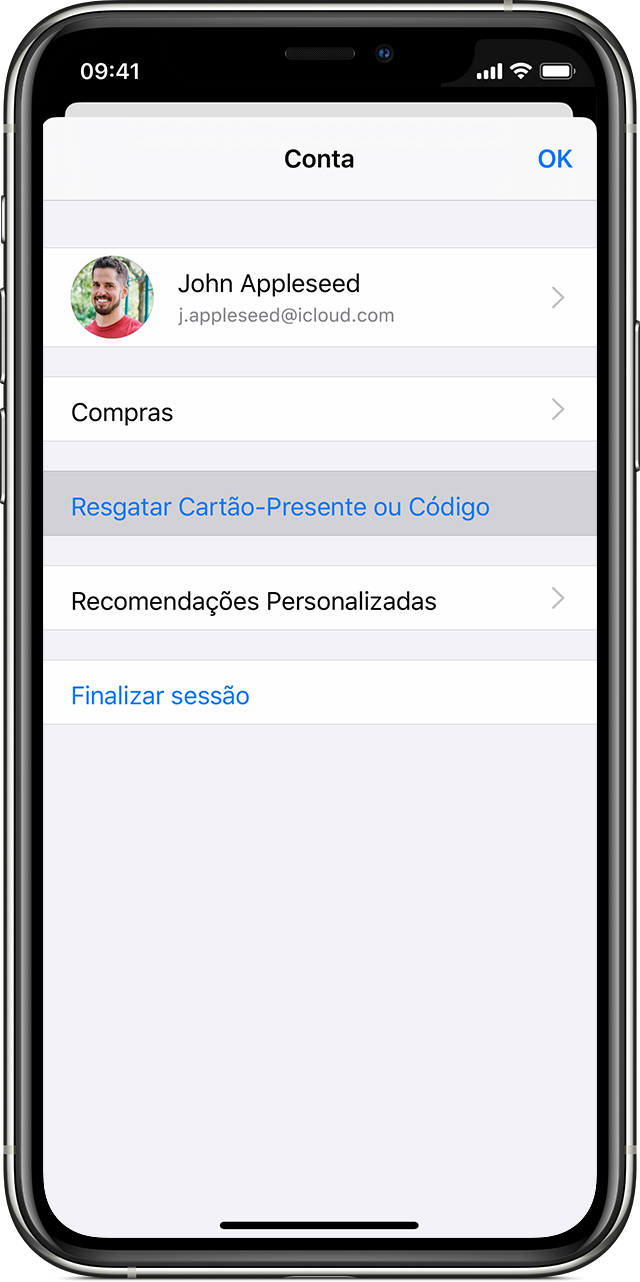640x1282 pixels.
Task: Open Recomendações Personalizadas
Action: (x=319, y=600)
